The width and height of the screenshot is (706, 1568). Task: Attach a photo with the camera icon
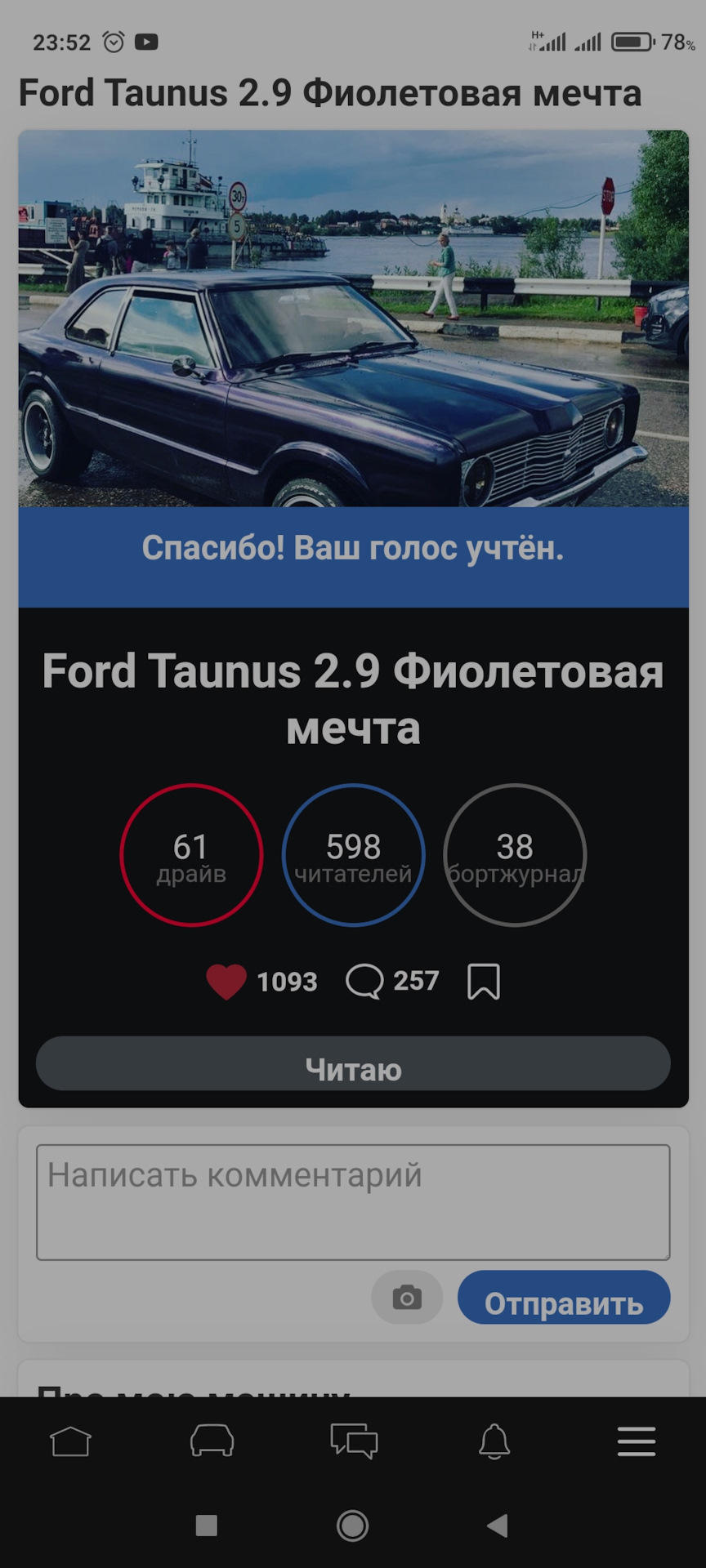coord(407,1297)
